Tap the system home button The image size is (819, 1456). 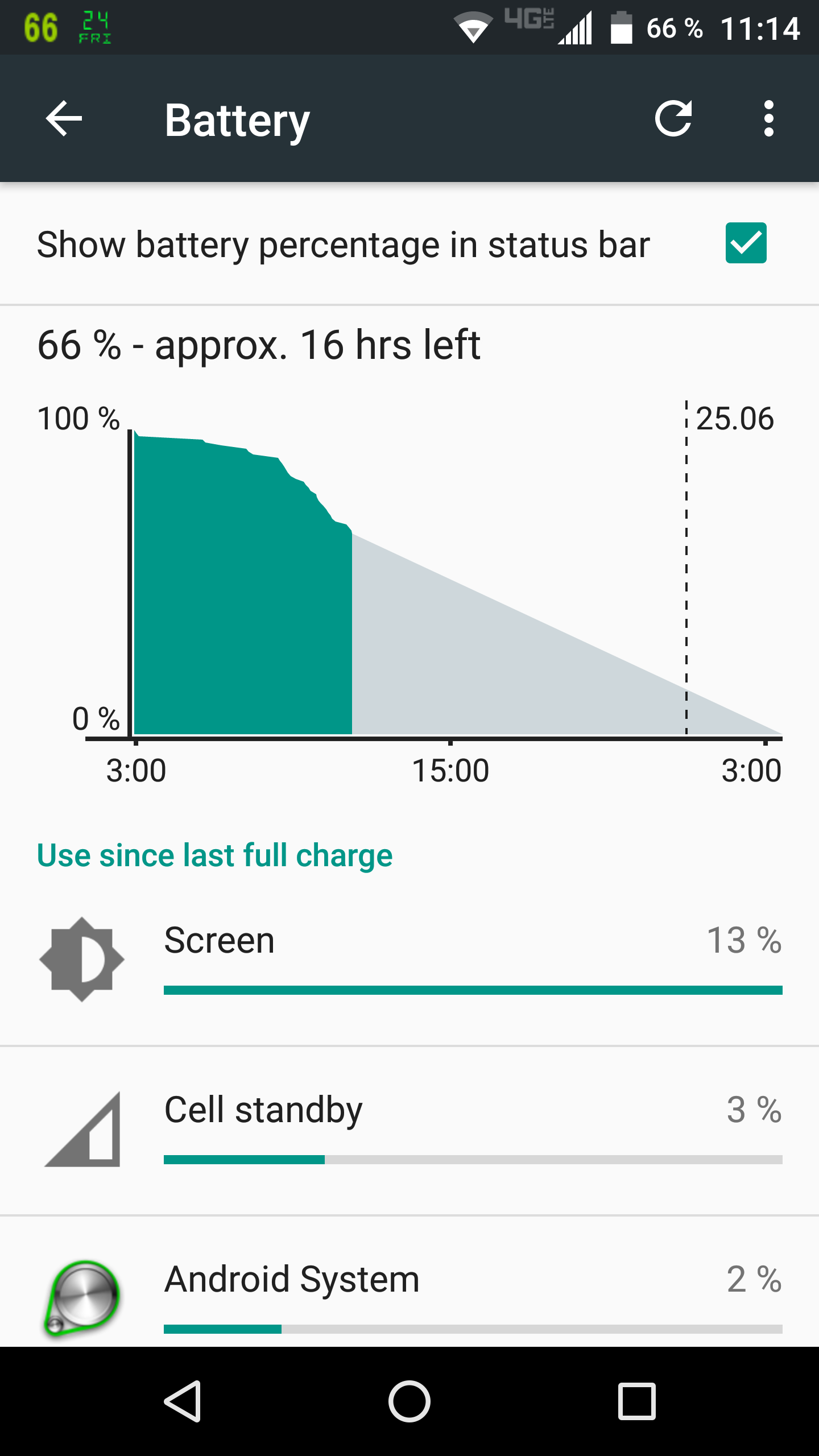coord(409,1401)
